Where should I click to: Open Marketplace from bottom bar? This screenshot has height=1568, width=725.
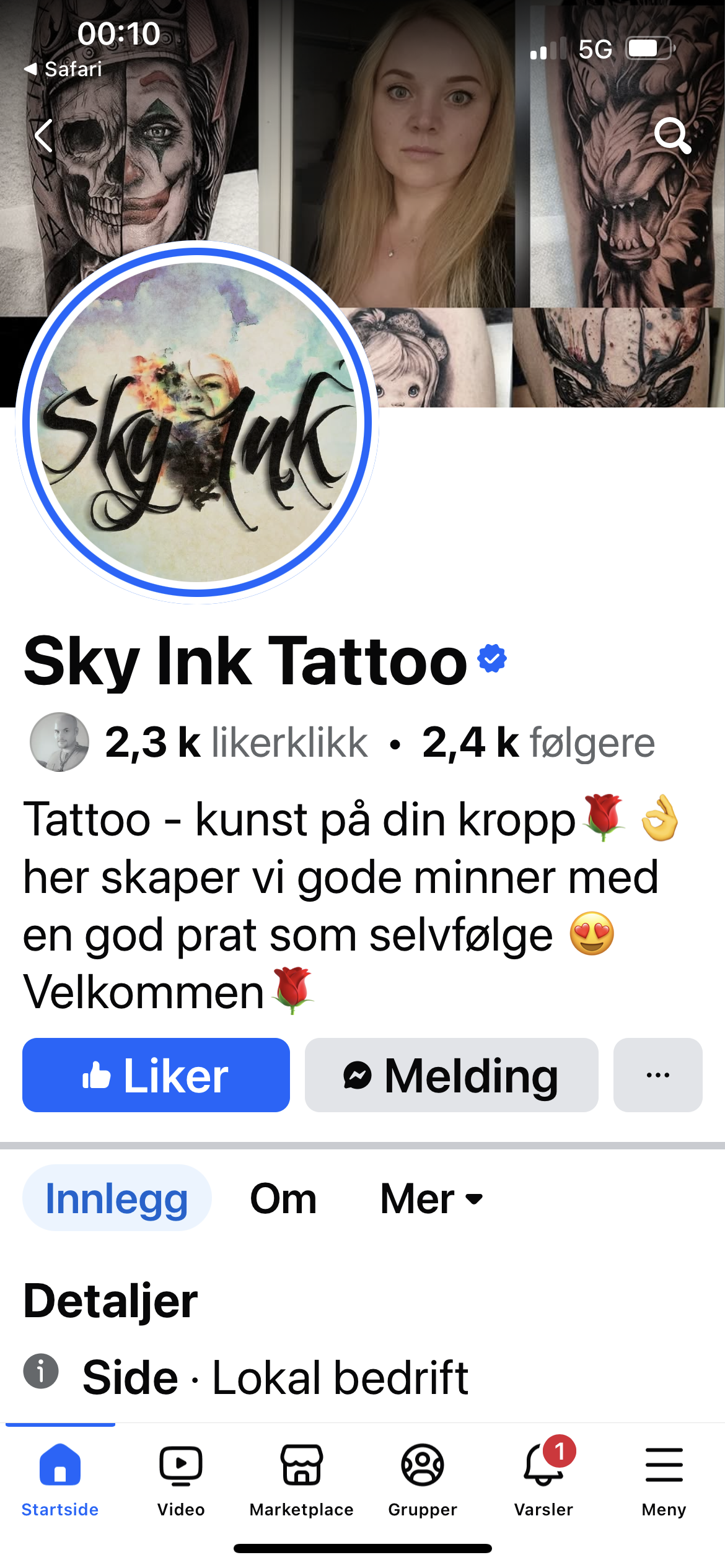tap(302, 1479)
